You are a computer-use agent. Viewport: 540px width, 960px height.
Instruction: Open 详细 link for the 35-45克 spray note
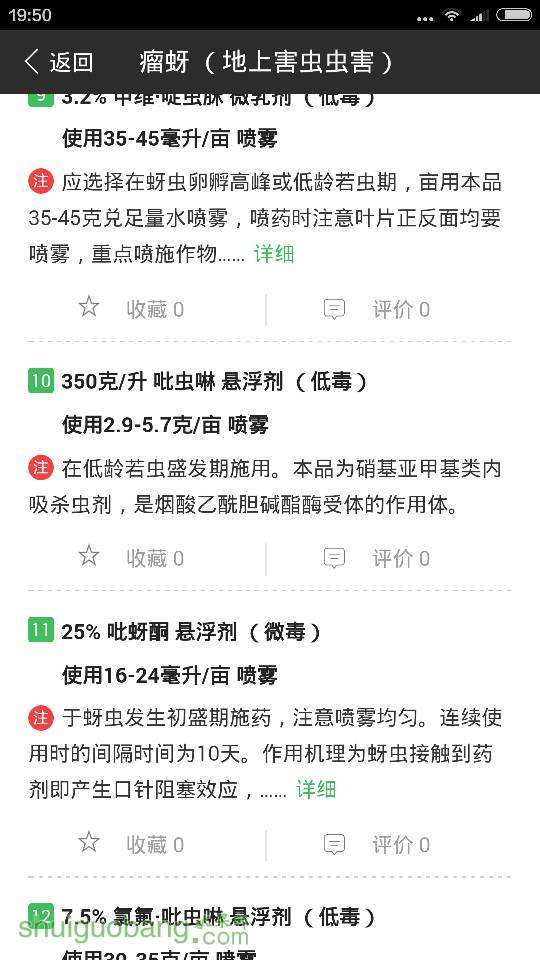(x=274, y=253)
